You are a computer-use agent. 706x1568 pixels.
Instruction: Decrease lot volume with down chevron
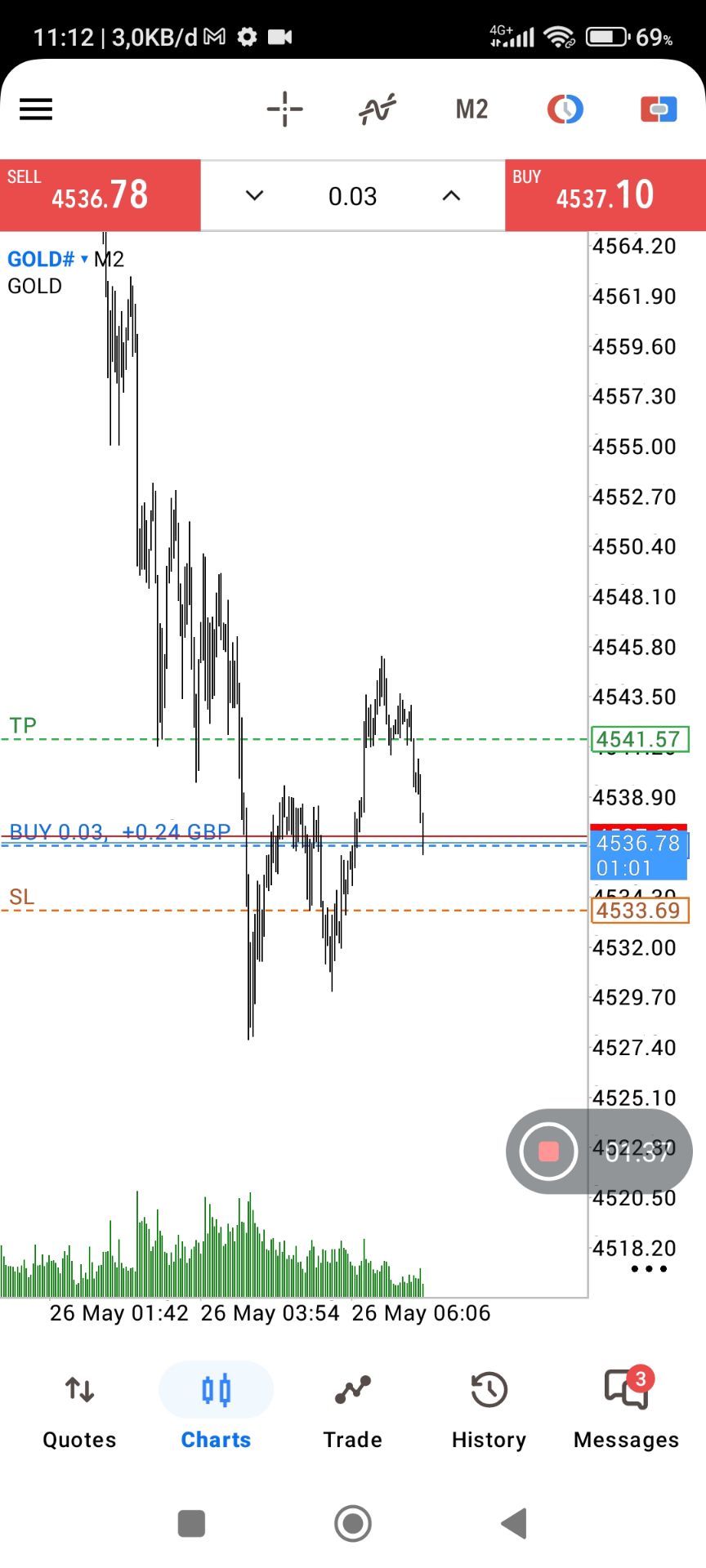(255, 195)
